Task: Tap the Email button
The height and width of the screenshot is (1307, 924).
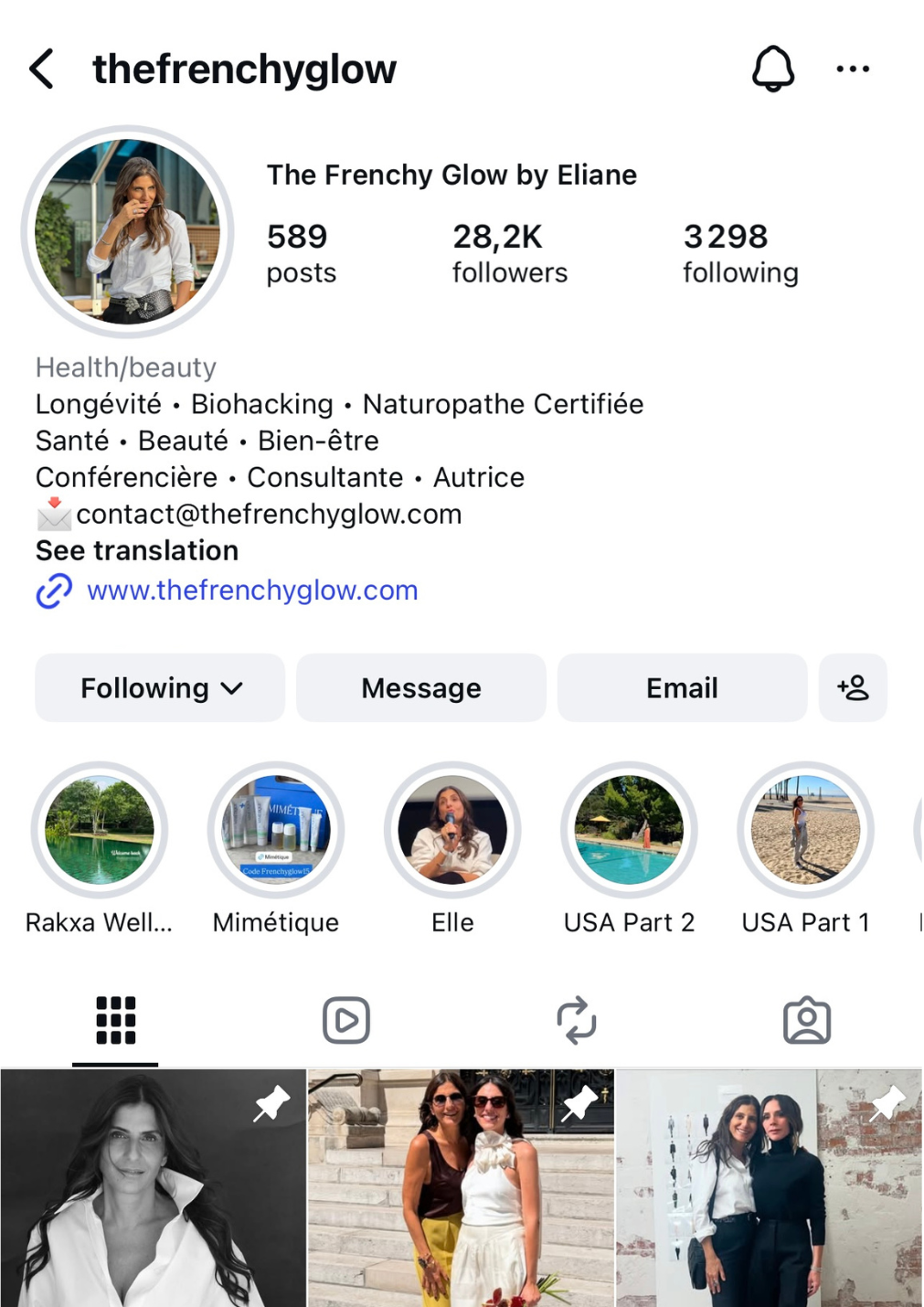Action: point(682,688)
